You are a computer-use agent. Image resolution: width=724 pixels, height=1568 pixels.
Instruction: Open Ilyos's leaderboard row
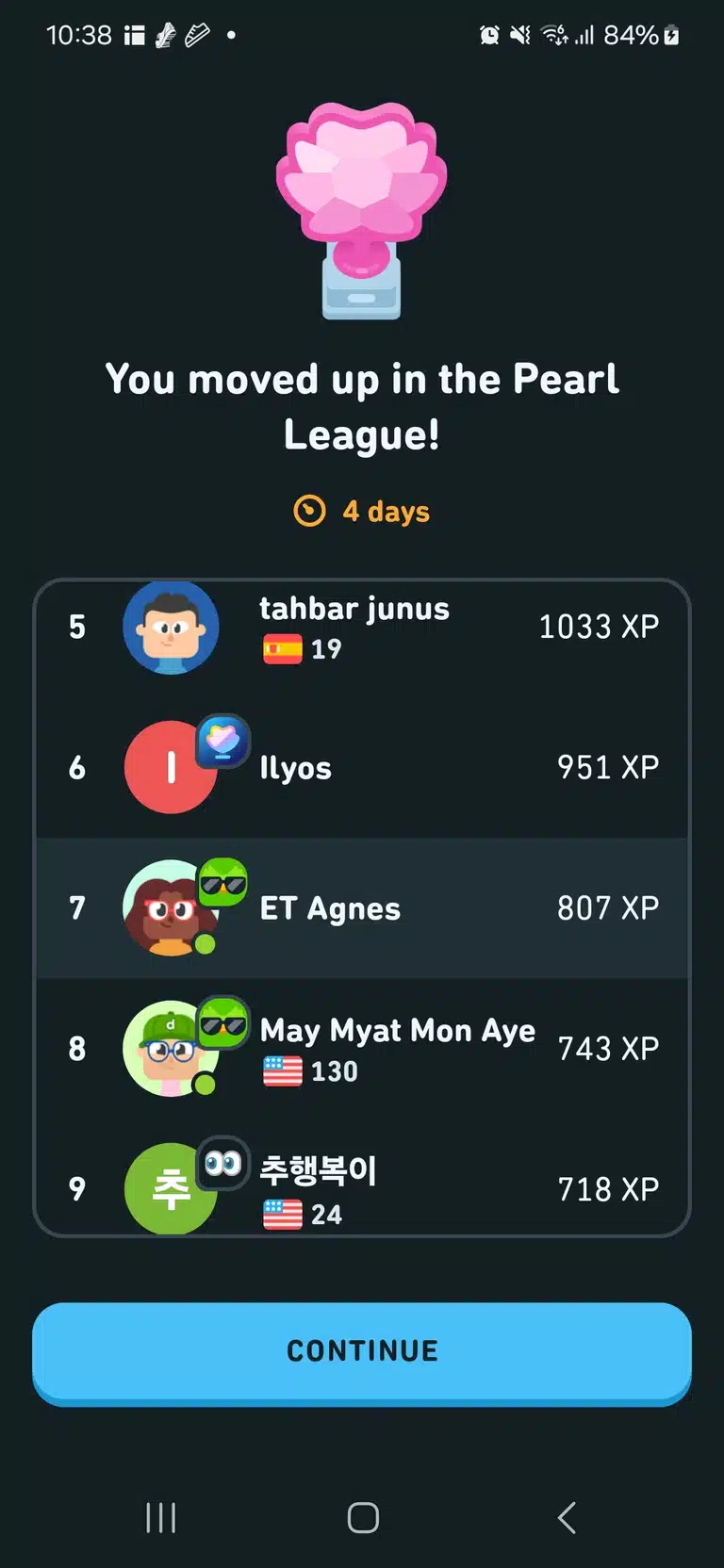pyautogui.click(x=362, y=768)
